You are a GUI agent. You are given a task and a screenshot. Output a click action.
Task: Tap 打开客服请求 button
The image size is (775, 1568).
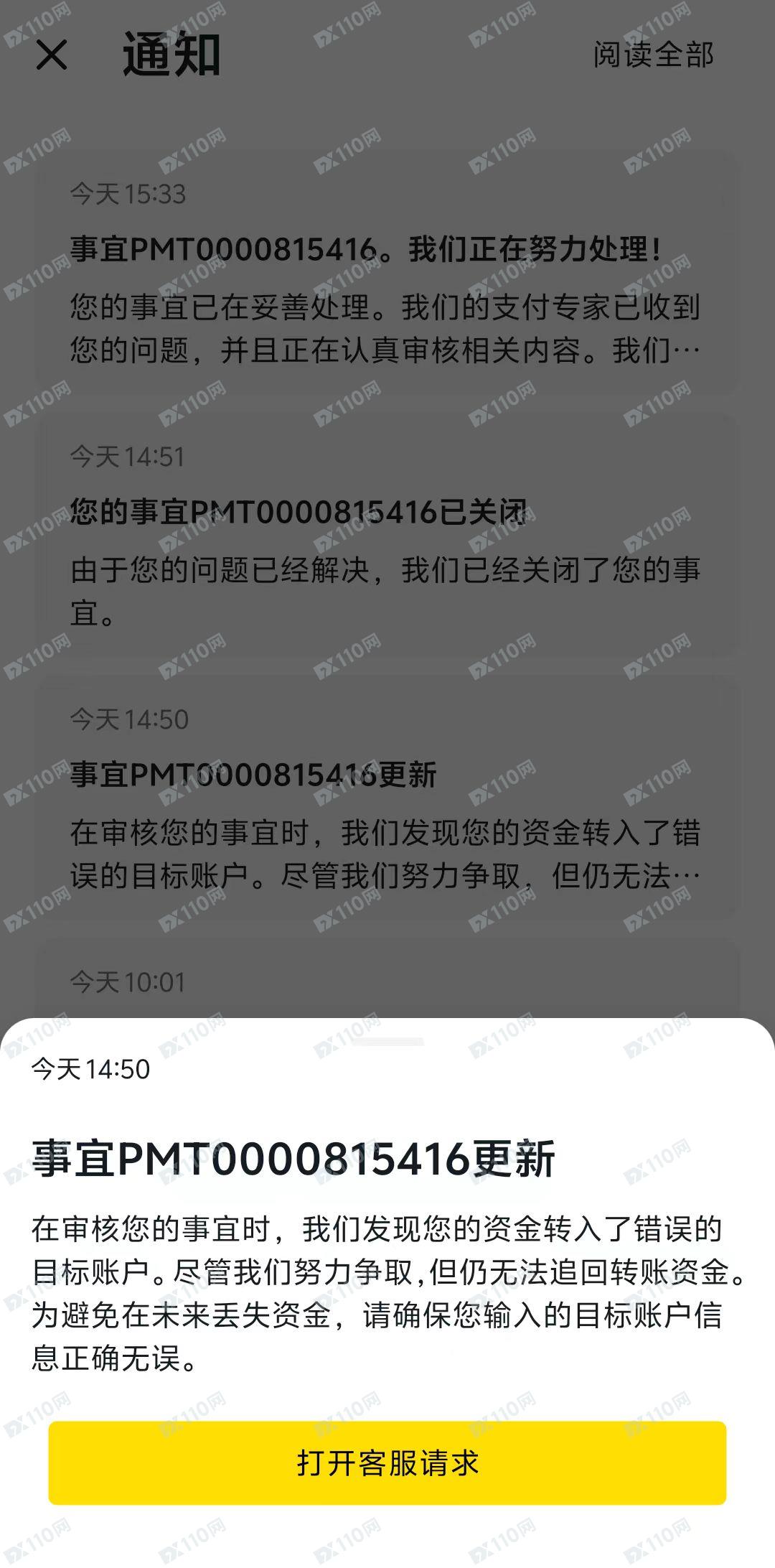(387, 1462)
